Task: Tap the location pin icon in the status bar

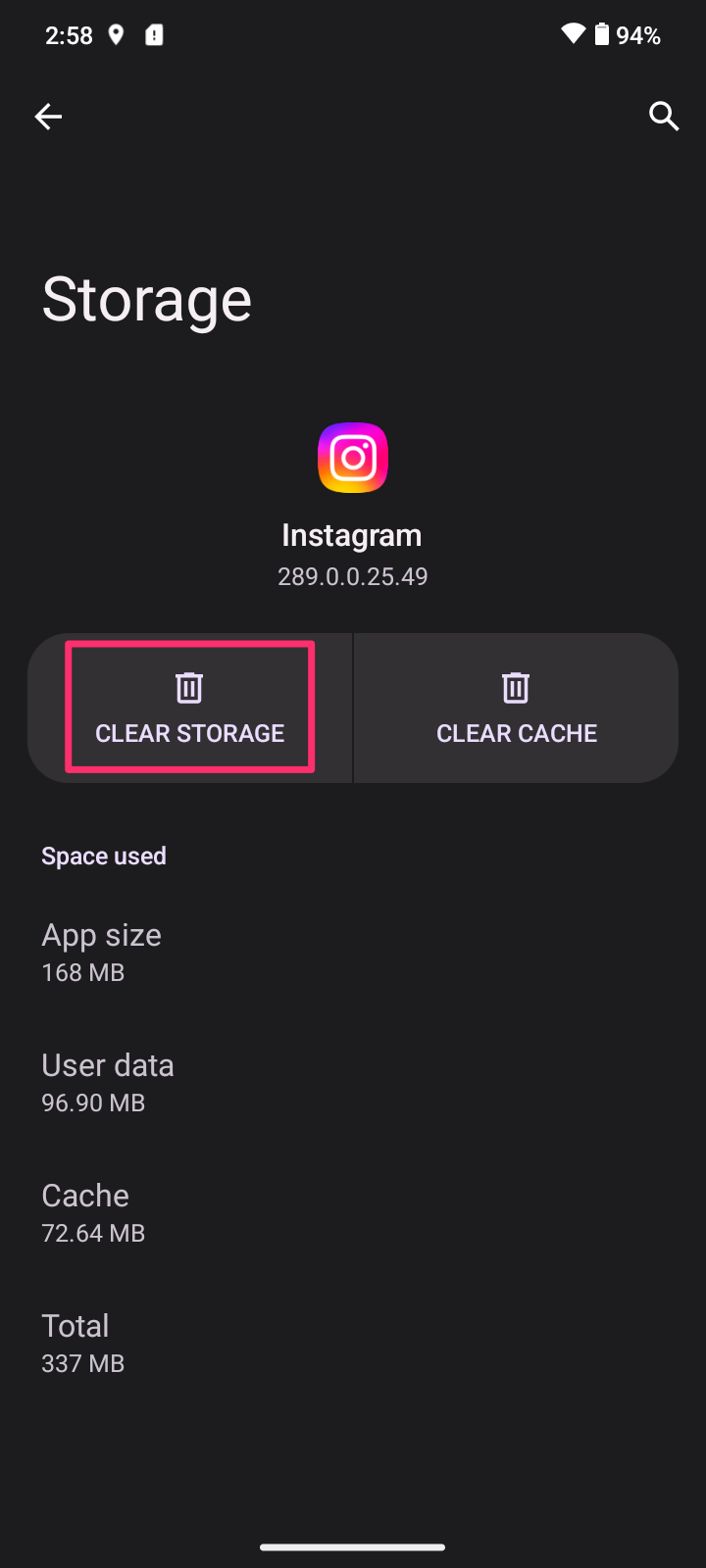Action: click(x=117, y=34)
